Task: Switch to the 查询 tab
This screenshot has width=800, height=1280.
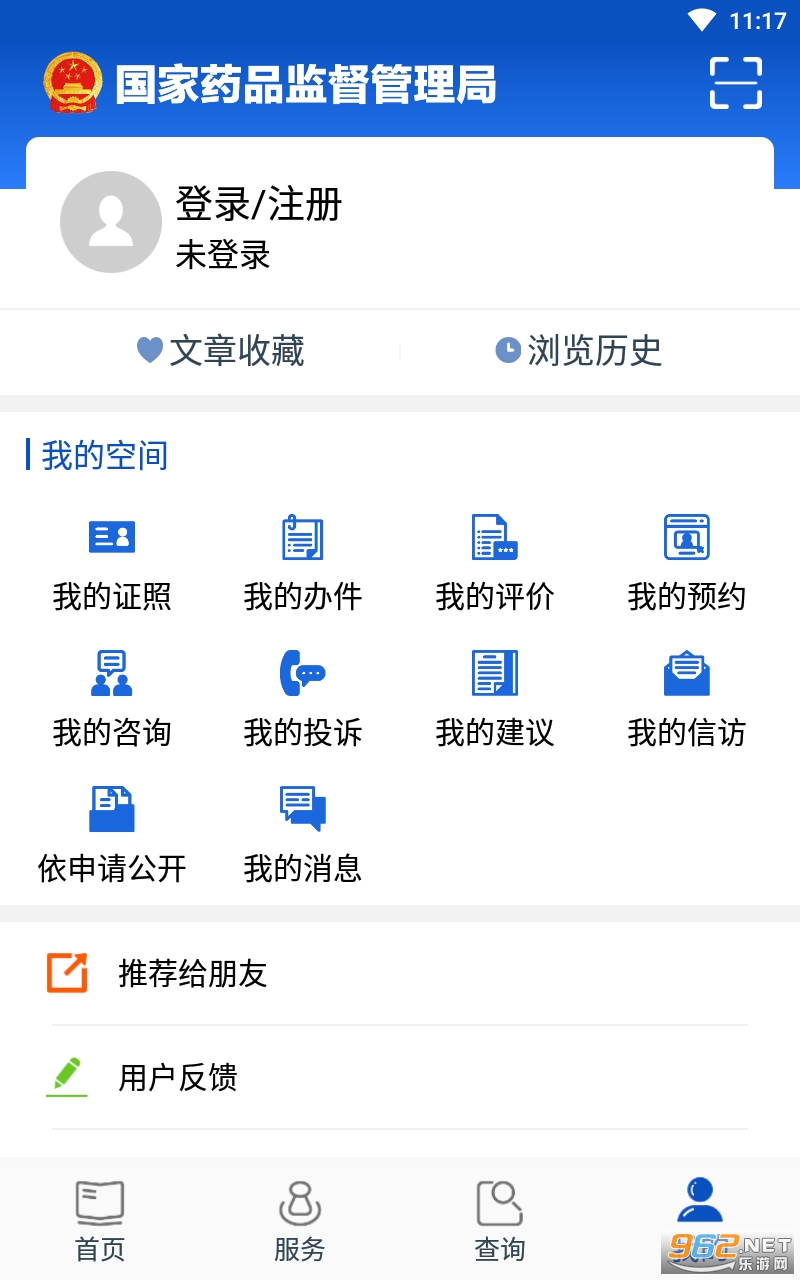Action: [500, 1220]
